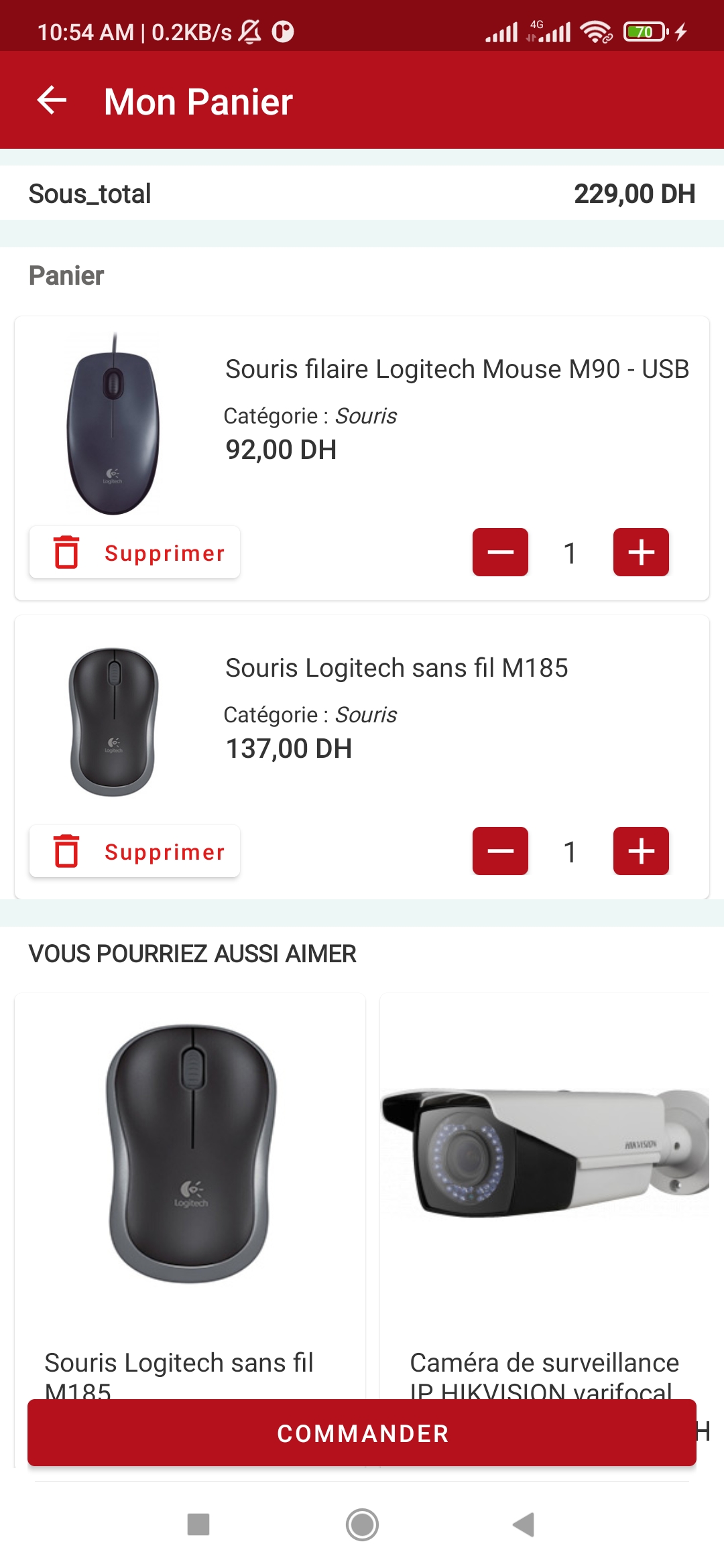Delete the Logitech sans fil M185 item
724x1568 pixels.
135,852
